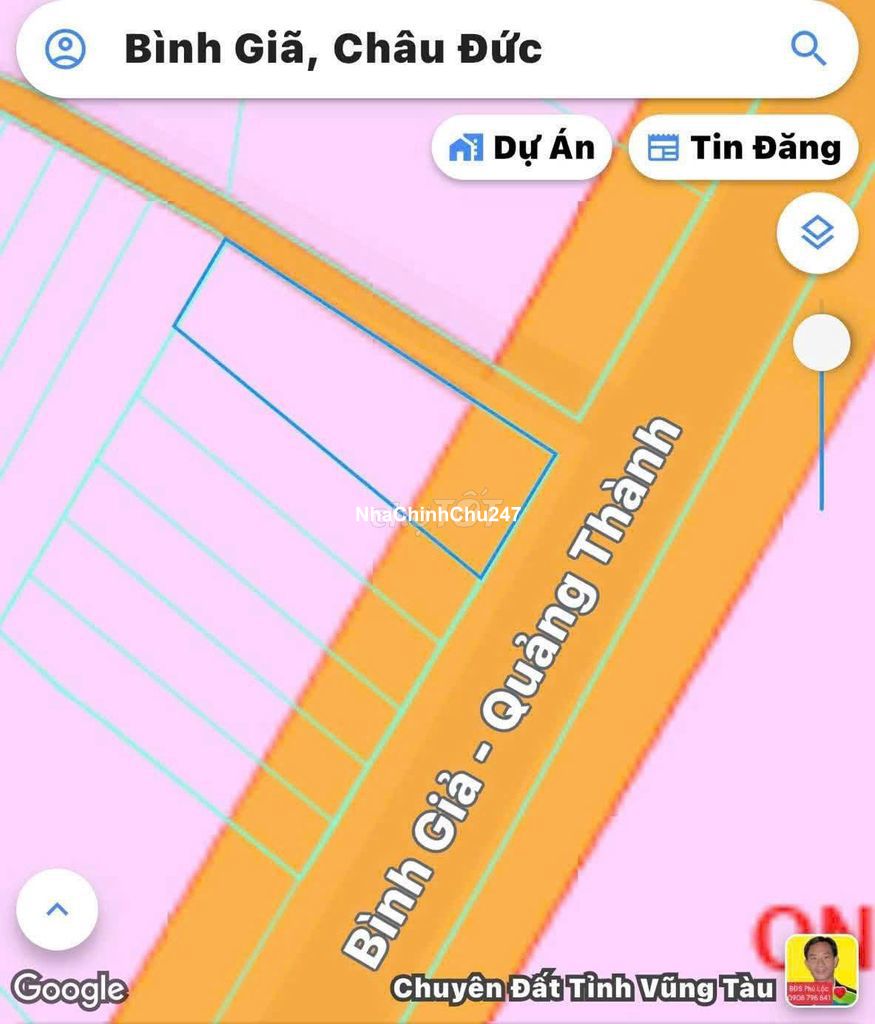Tap the map overlay opacity slider handle
This screenshot has height=1024, width=875.
click(x=821, y=344)
